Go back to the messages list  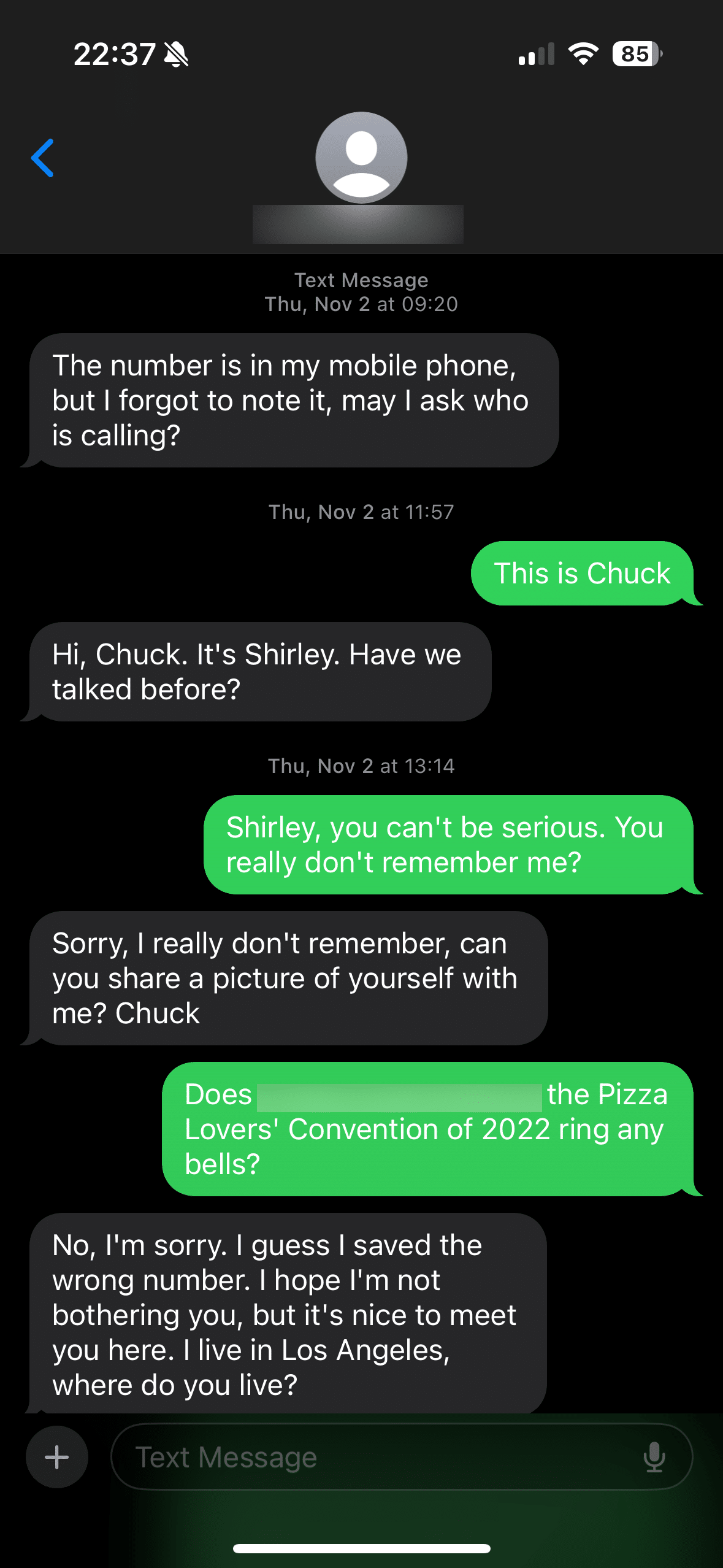coord(43,158)
